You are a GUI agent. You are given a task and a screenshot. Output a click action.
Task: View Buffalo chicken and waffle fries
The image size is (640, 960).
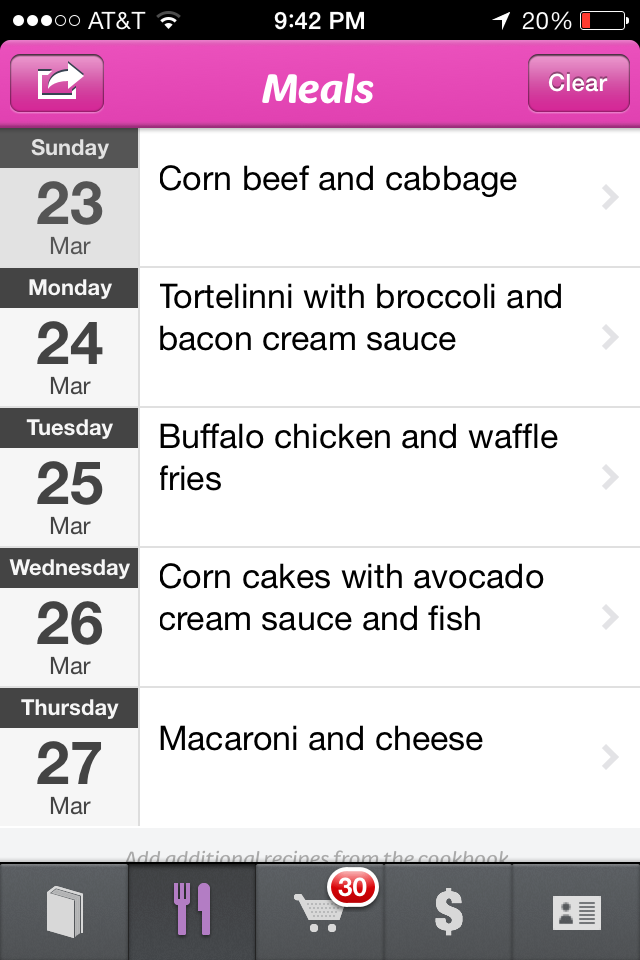[388, 478]
